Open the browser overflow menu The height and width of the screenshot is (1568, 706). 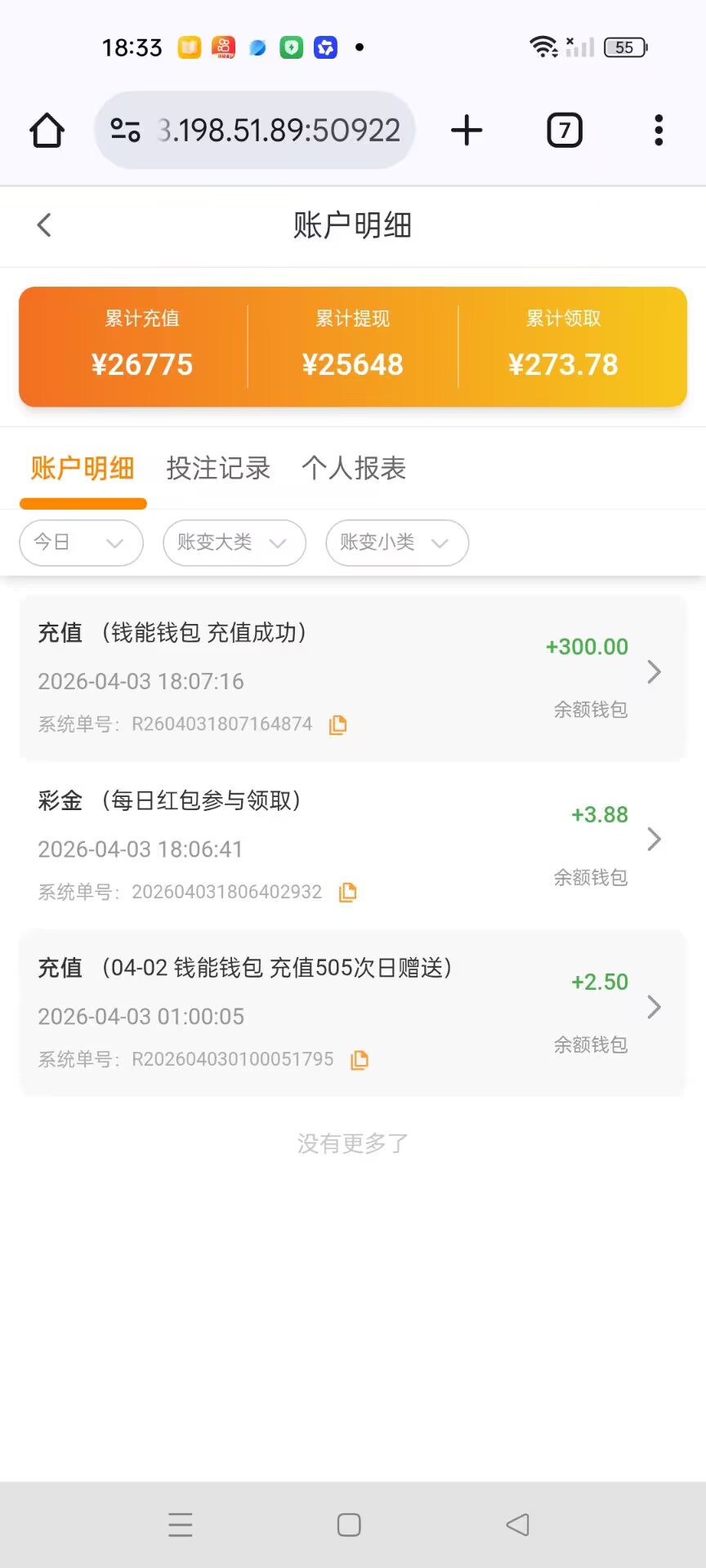[659, 130]
